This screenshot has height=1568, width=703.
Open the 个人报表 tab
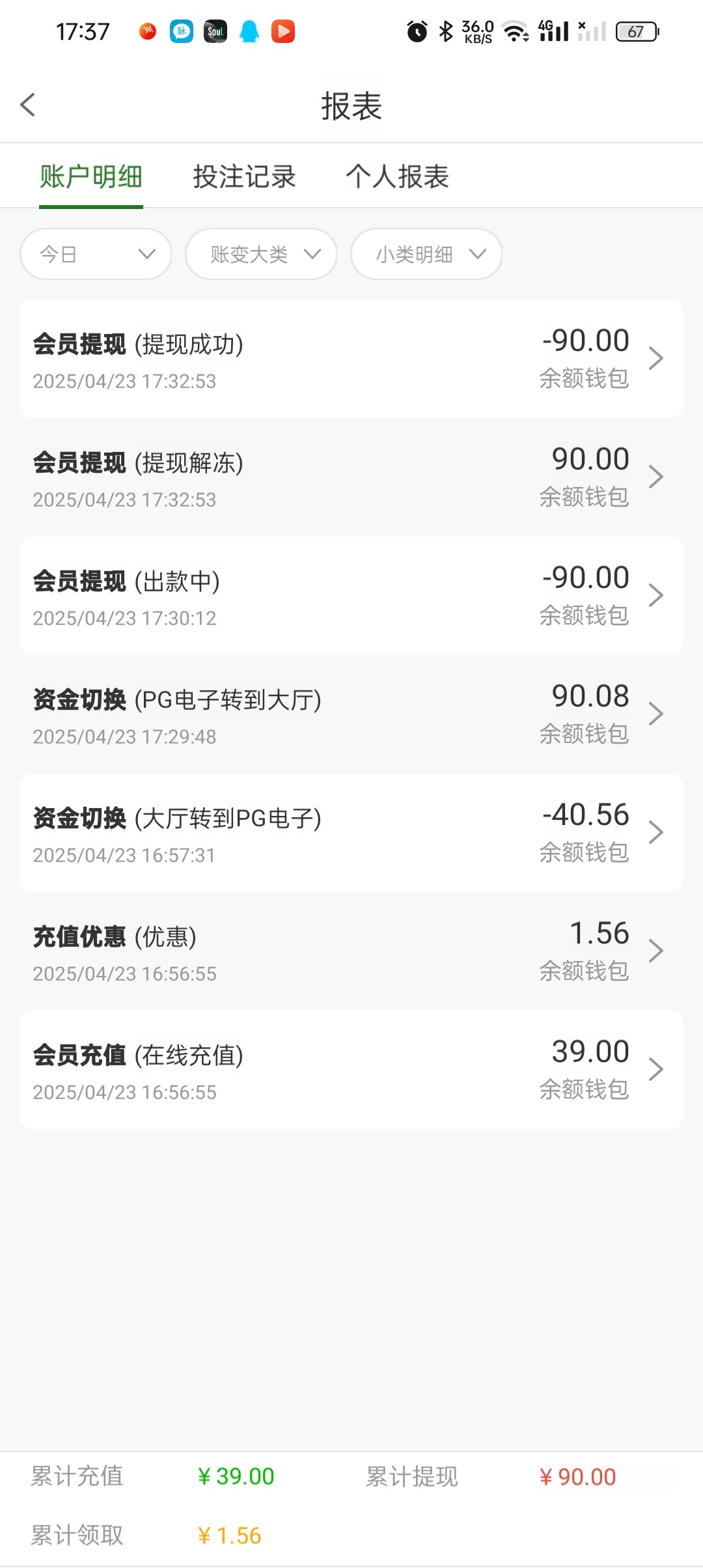(x=397, y=176)
